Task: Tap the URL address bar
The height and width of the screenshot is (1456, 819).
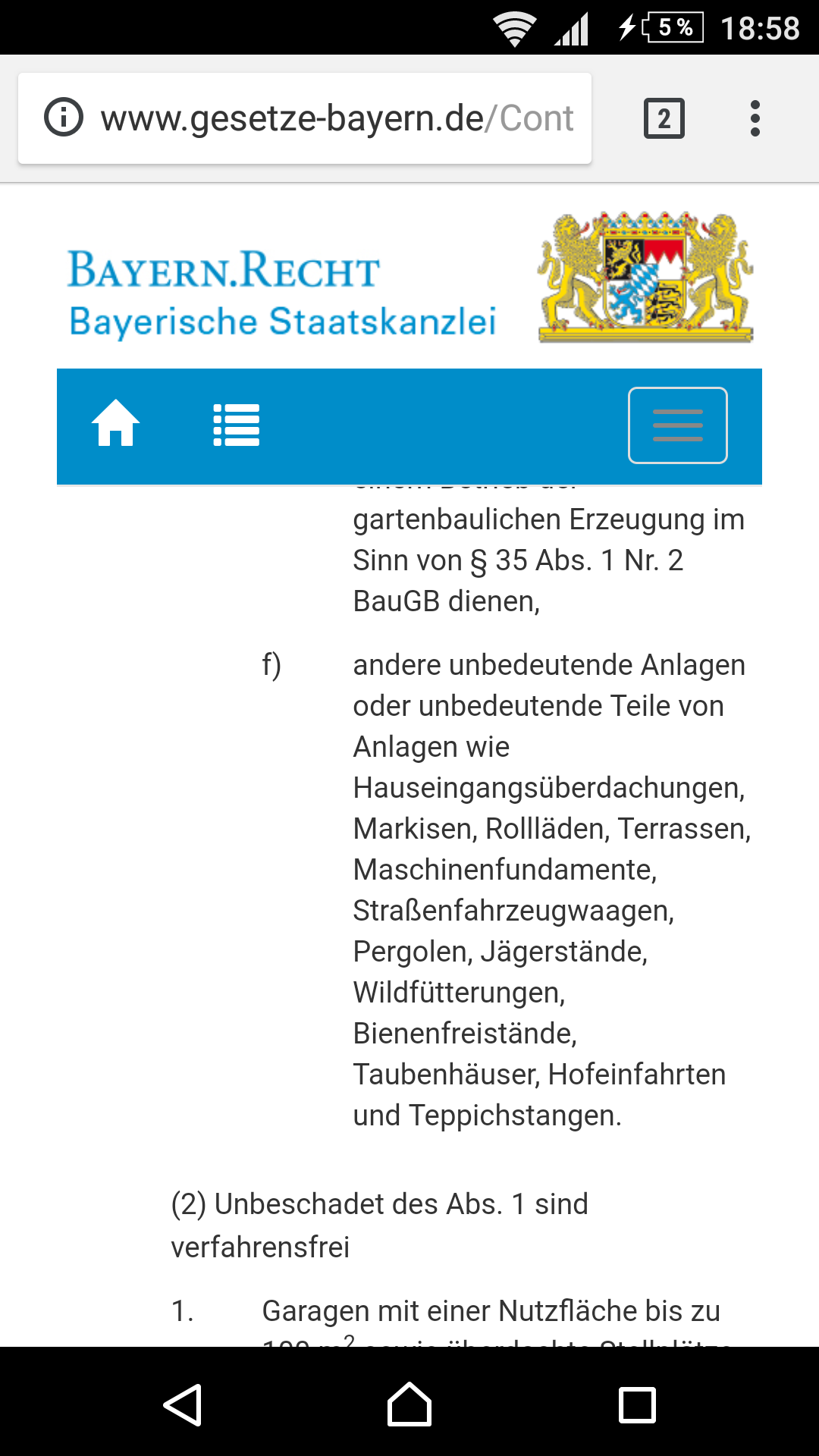Action: [x=337, y=118]
